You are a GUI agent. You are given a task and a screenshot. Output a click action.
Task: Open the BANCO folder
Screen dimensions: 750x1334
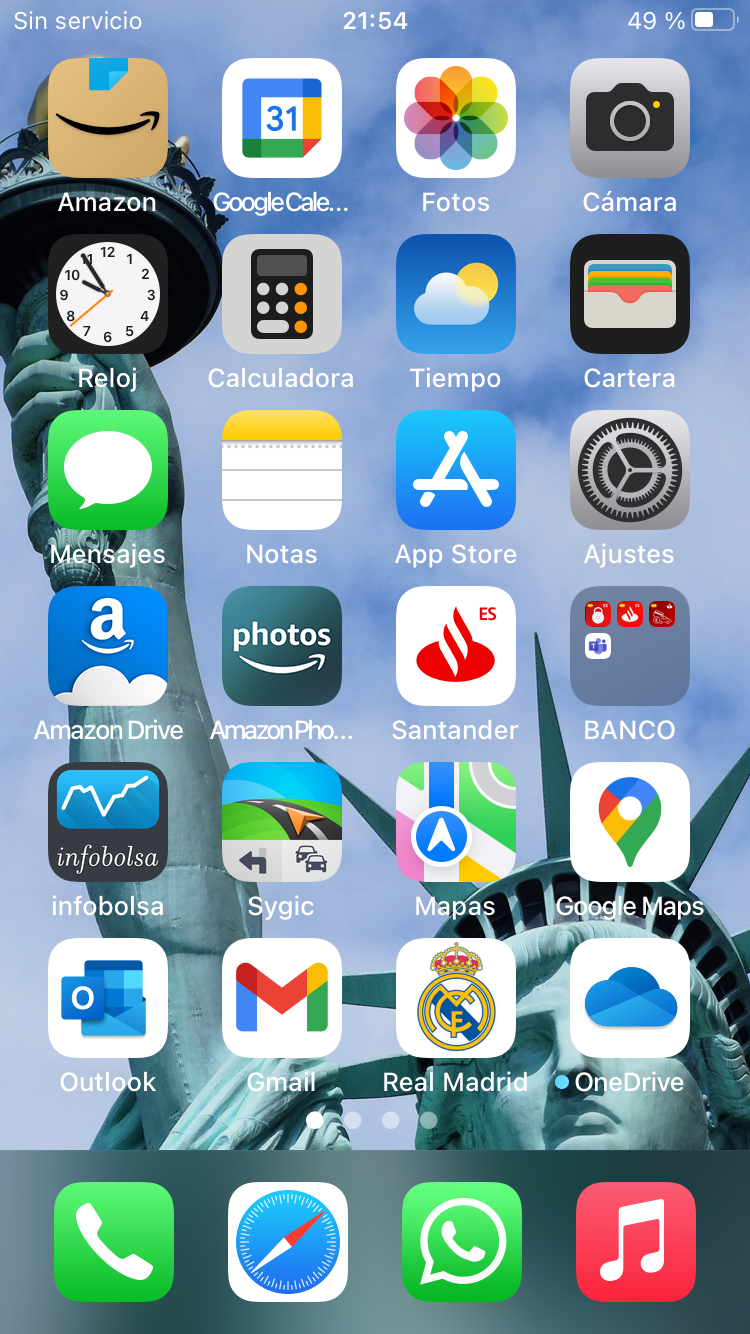coord(630,646)
